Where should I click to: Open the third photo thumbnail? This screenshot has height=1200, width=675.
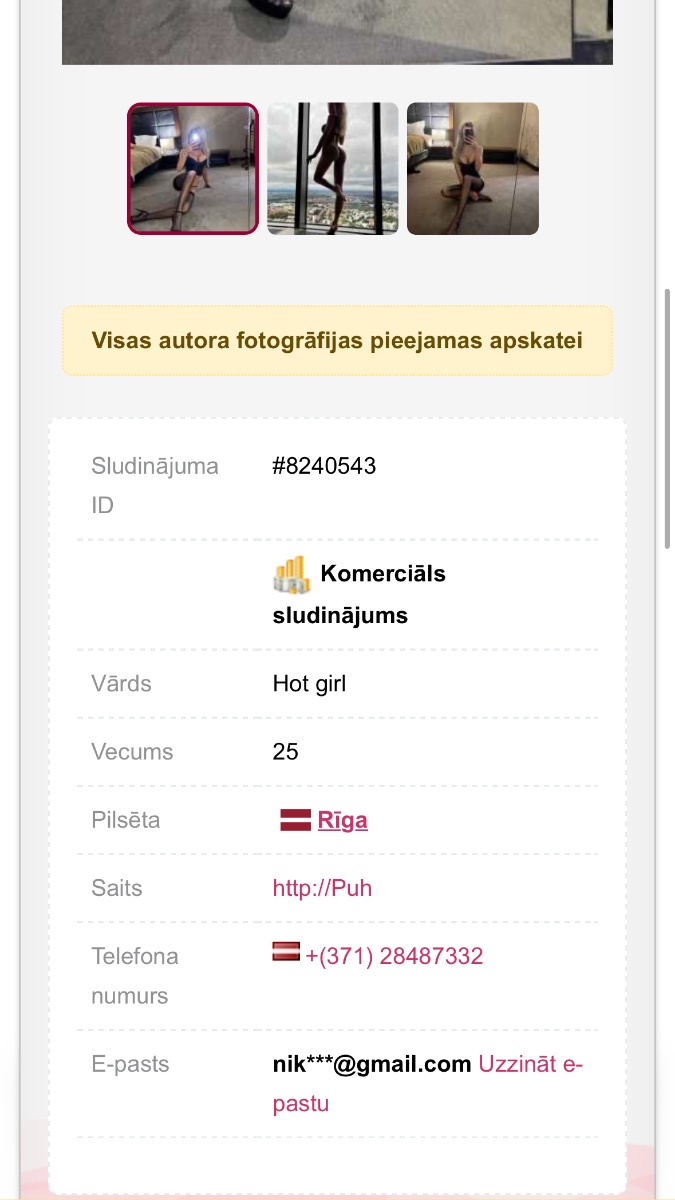tap(473, 169)
